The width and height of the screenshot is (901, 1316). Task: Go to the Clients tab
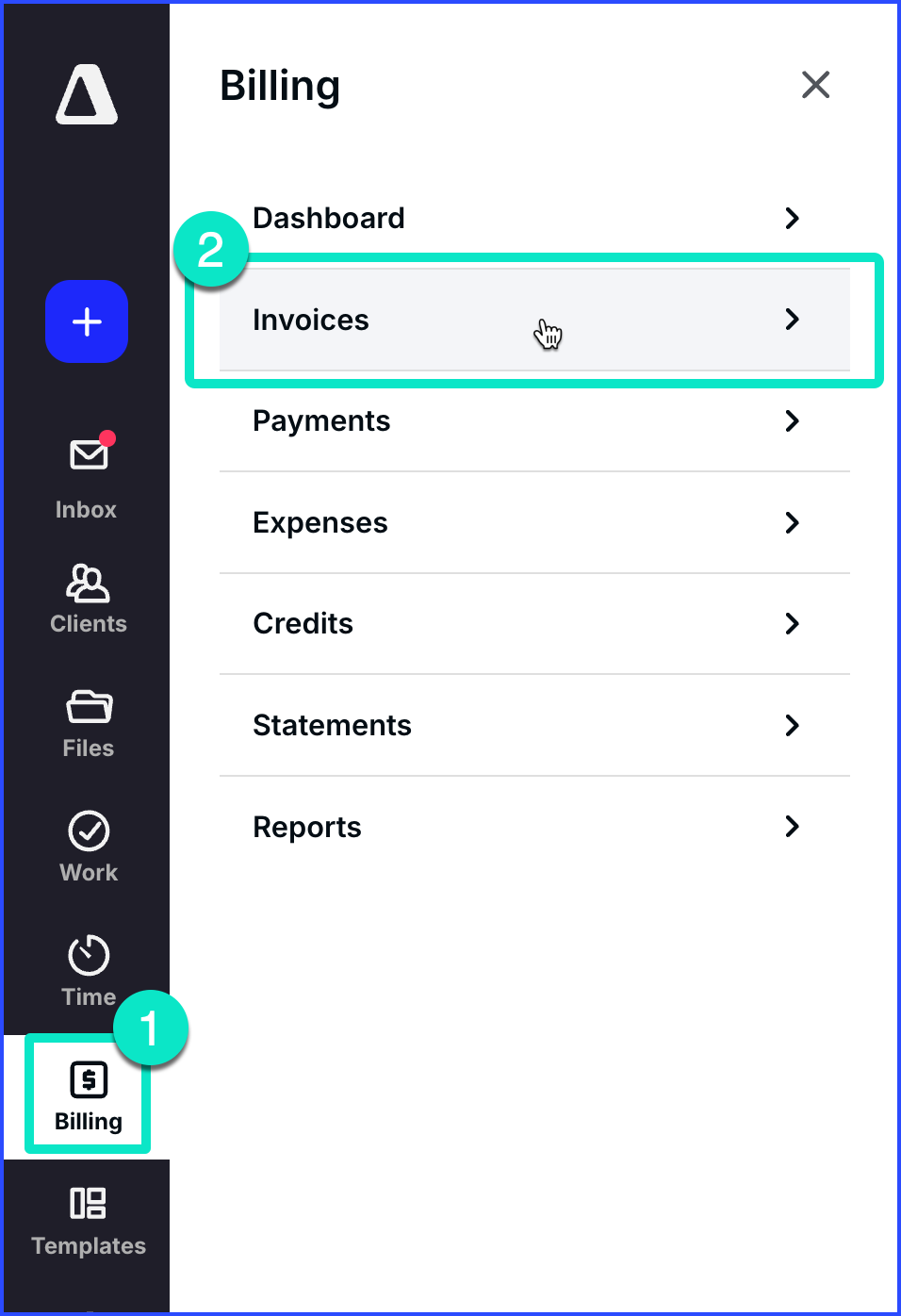point(88,599)
